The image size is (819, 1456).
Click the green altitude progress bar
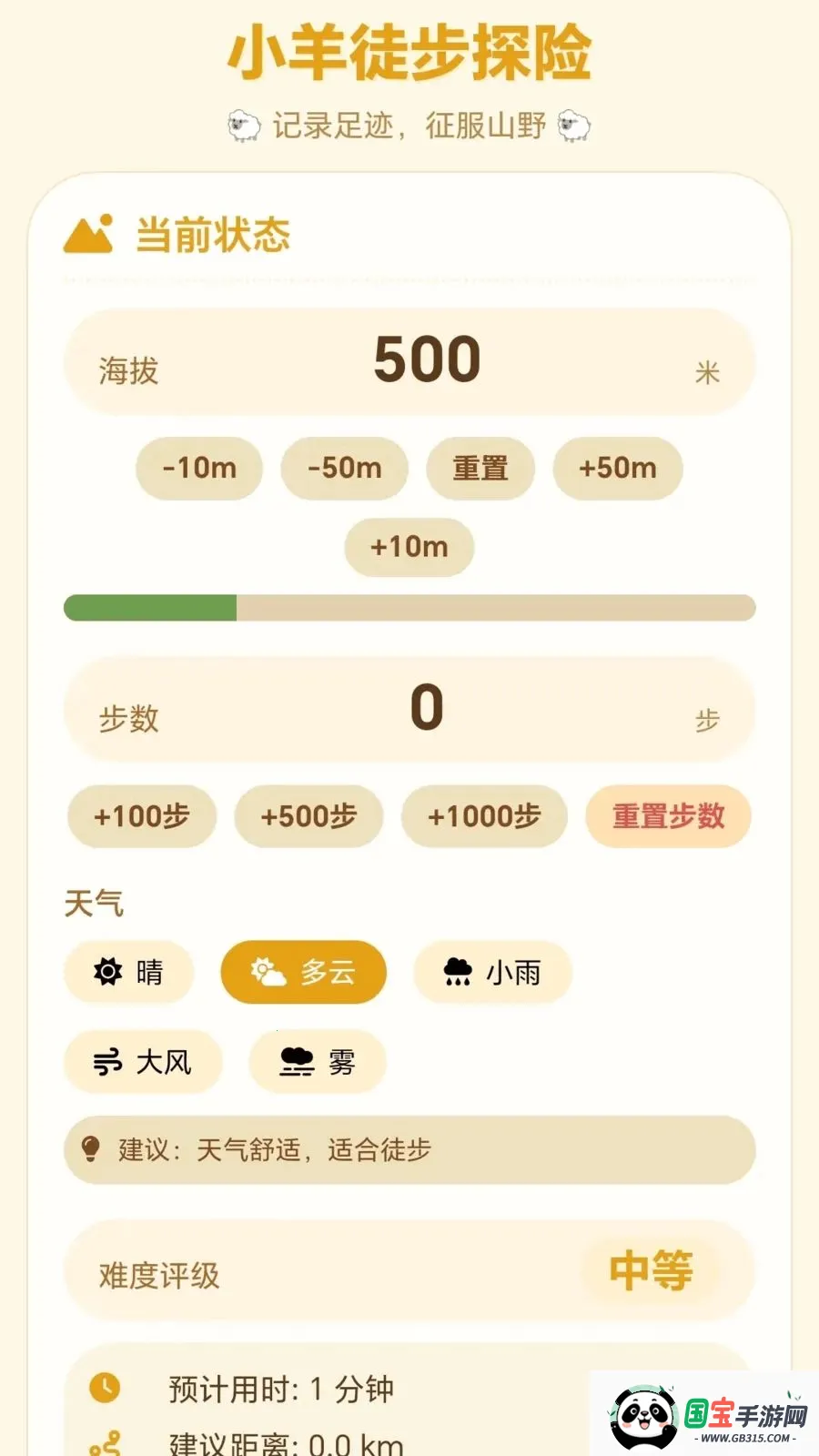pyautogui.click(x=150, y=606)
